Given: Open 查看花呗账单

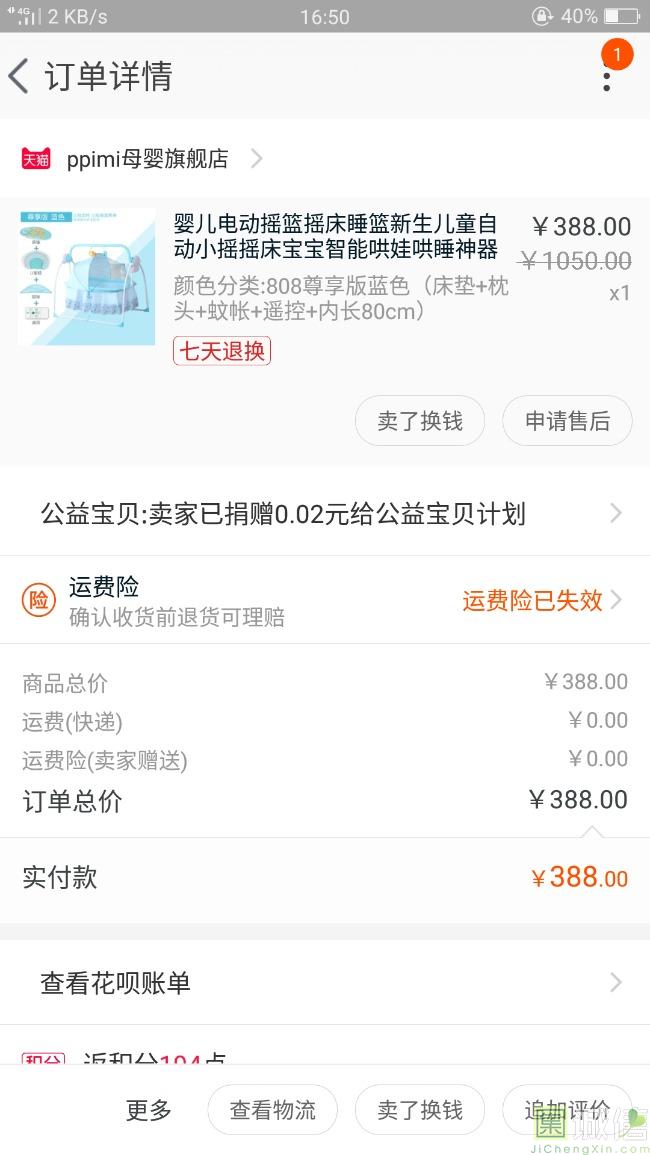Looking at the screenshot, I should [325, 983].
